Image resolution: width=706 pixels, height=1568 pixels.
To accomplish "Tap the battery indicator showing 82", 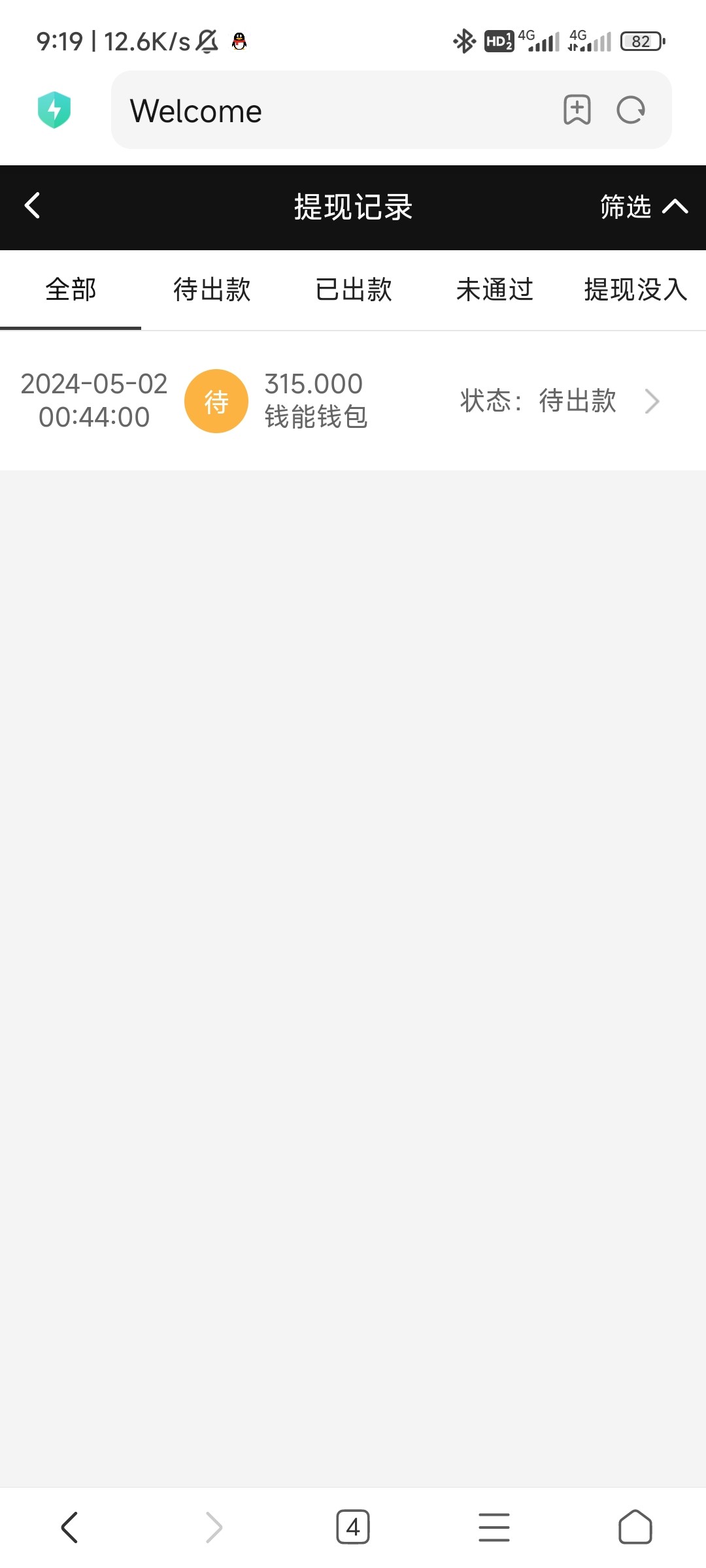I will point(641,41).
